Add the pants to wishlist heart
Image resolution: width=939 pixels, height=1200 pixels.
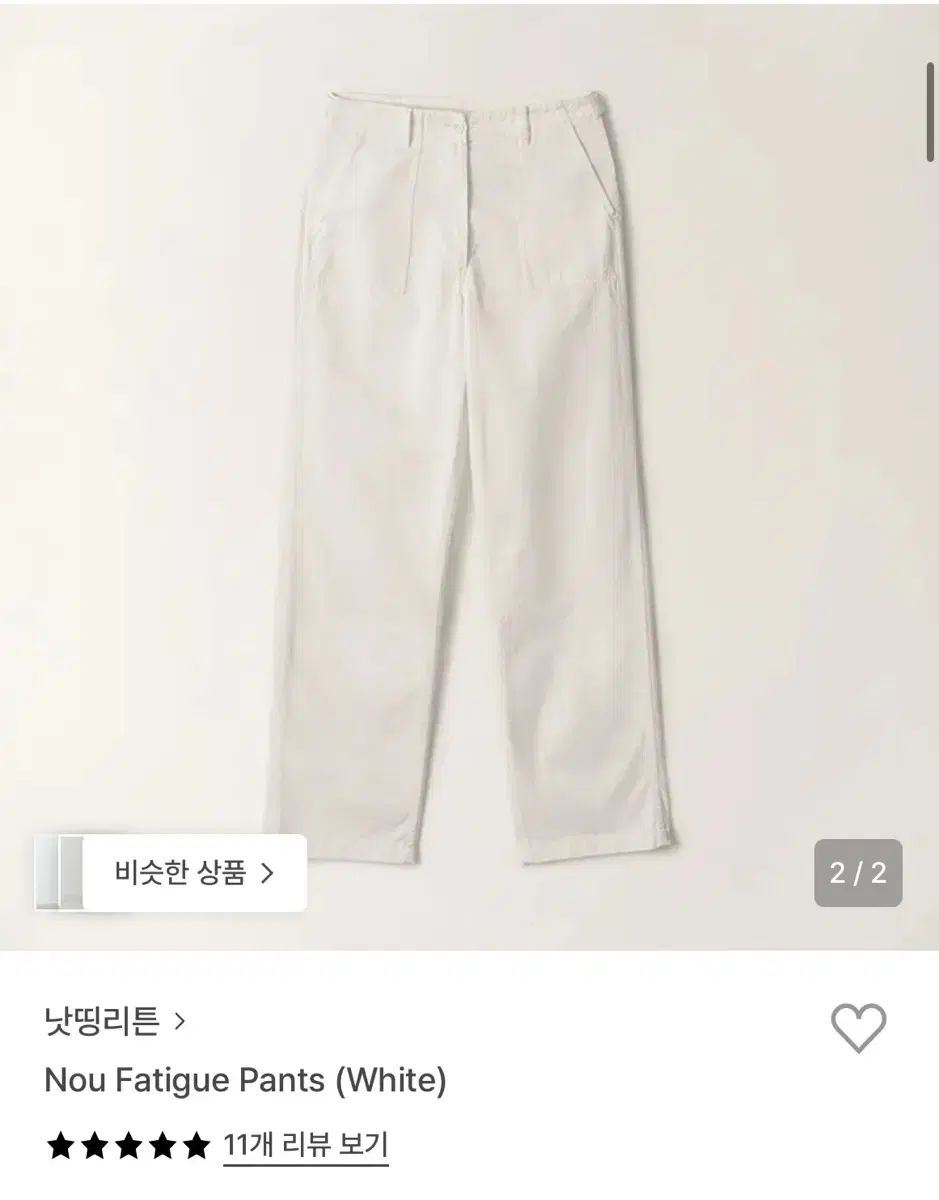pyautogui.click(x=858, y=1028)
